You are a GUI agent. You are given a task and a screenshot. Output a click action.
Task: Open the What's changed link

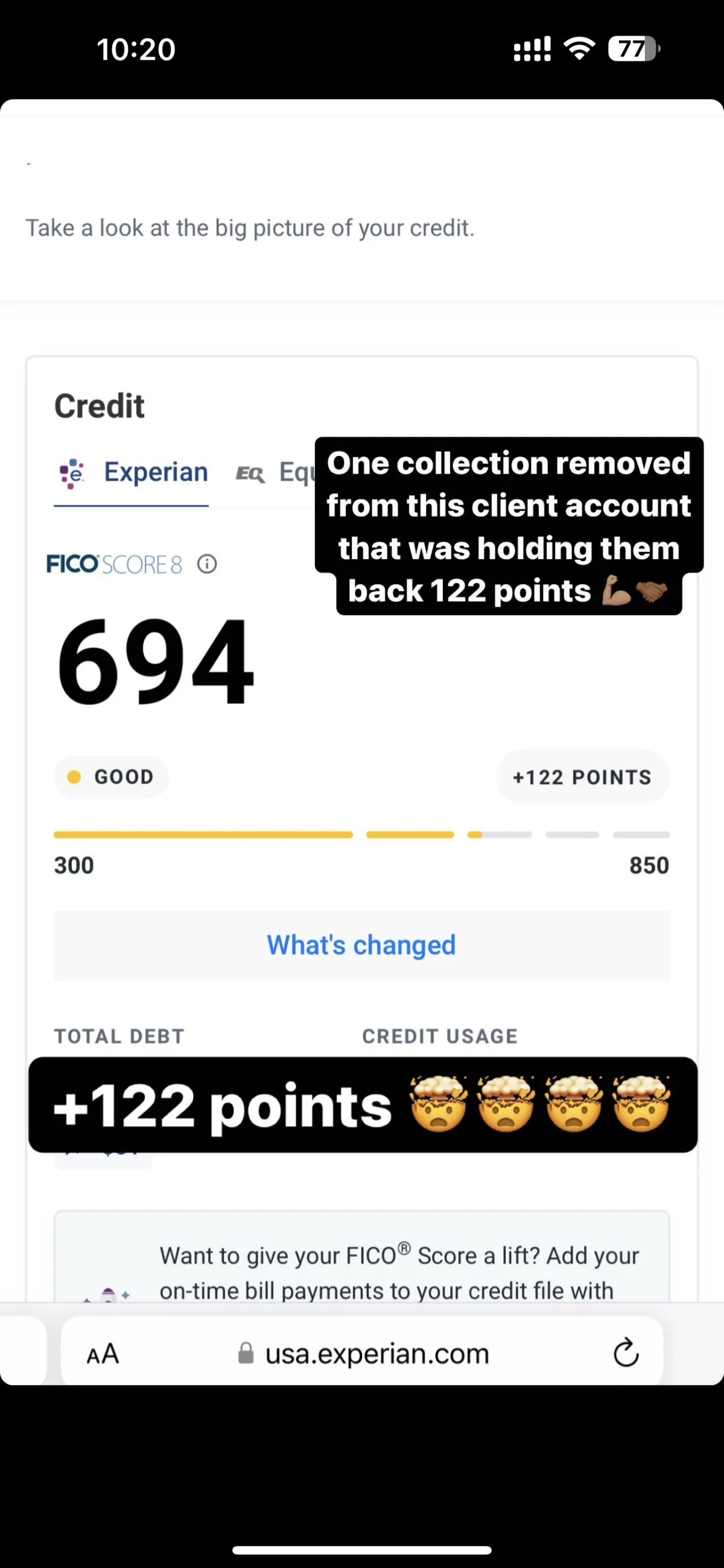[x=361, y=945]
